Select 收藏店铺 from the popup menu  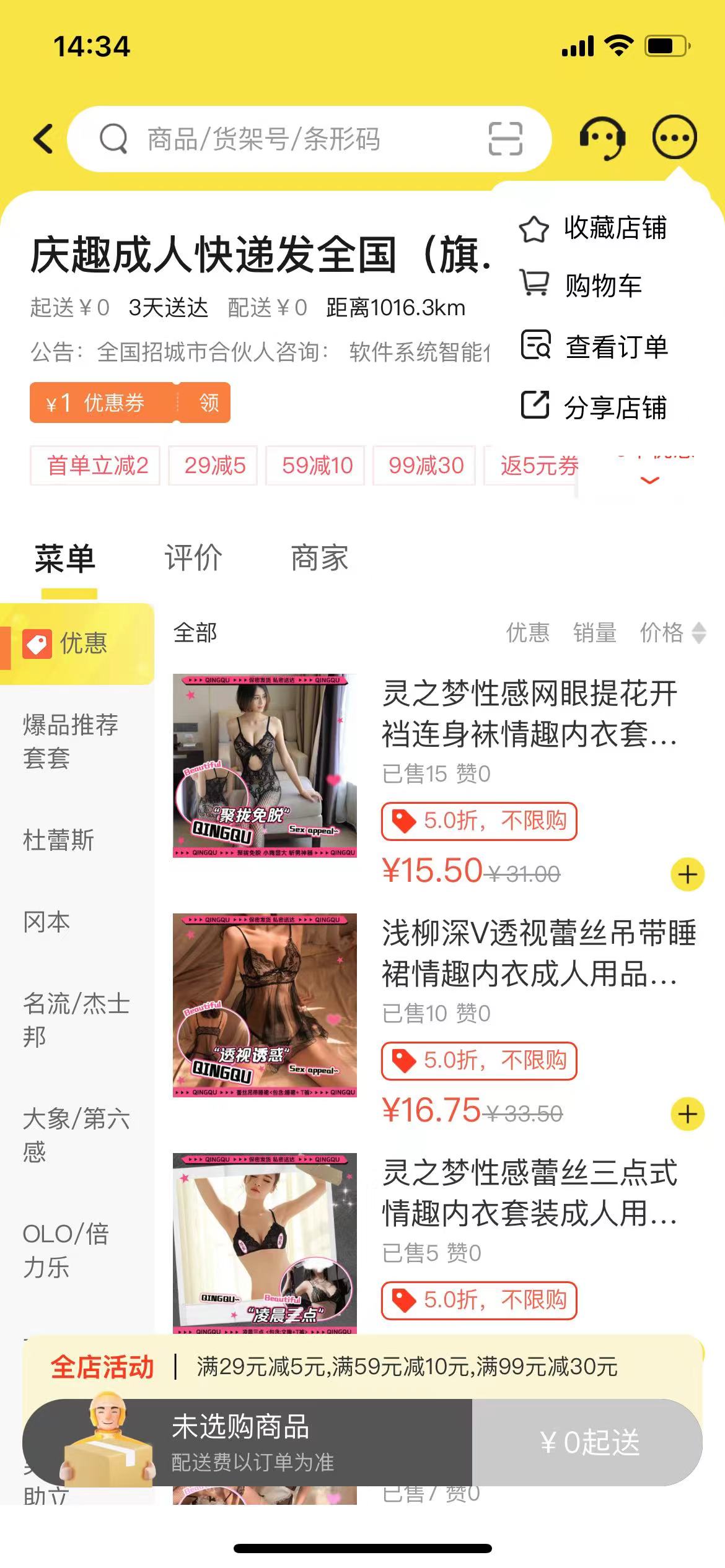pyautogui.click(x=593, y=229)
